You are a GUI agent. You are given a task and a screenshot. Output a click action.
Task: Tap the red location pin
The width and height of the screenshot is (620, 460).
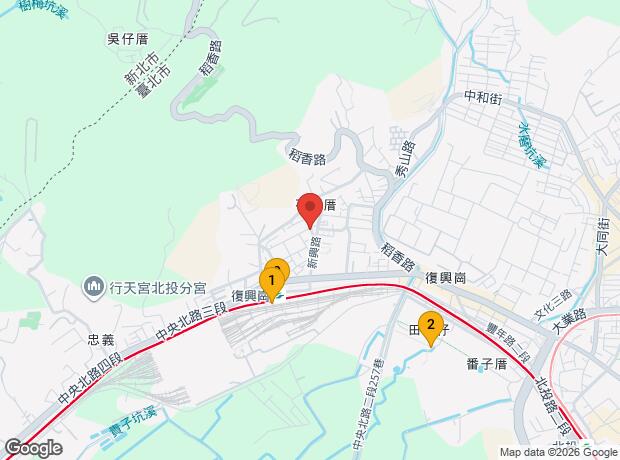310,207
